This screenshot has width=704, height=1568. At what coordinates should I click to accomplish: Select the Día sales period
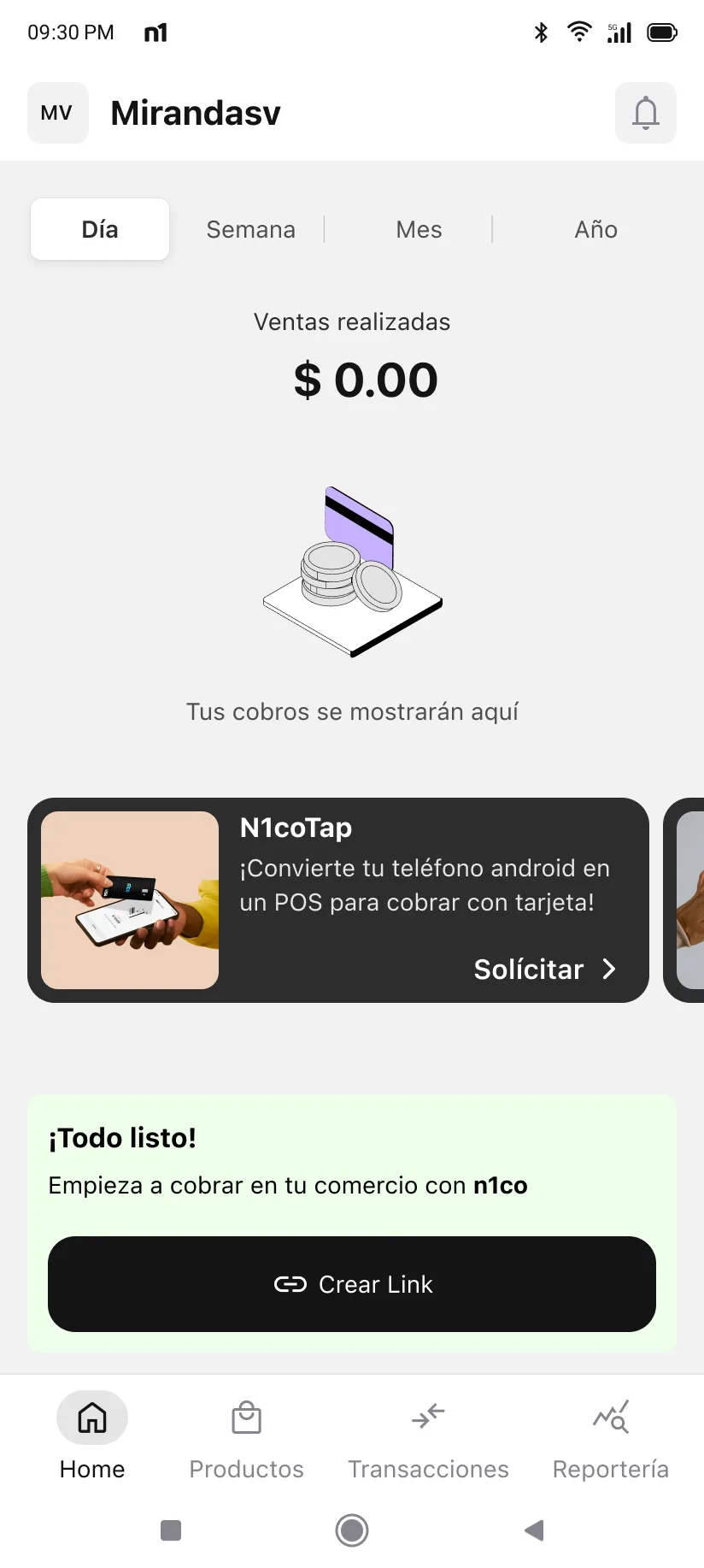100,229
